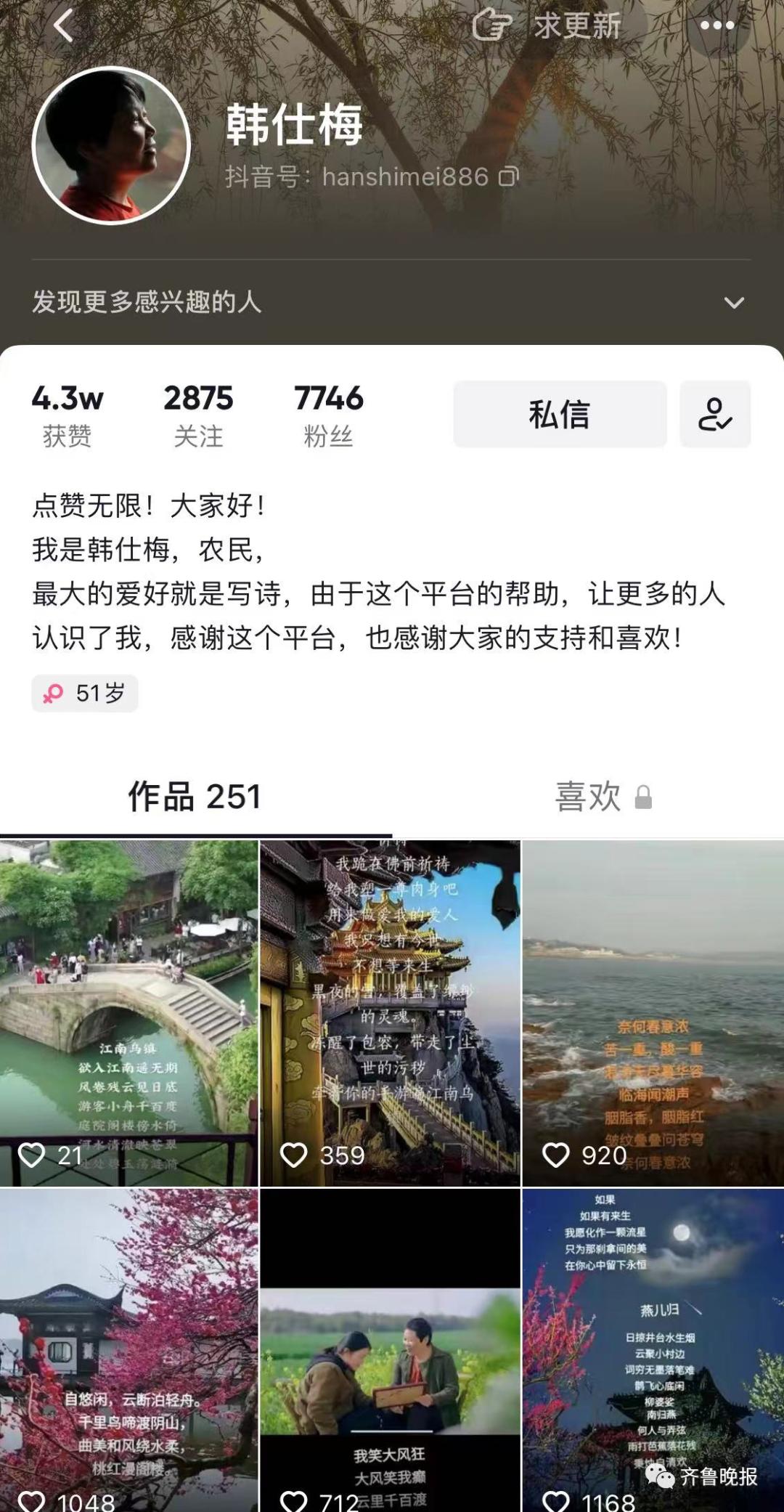This screenshot has height=1512, width=784.
Task: Tap the 求更新 request-update button
Action: 550,26
